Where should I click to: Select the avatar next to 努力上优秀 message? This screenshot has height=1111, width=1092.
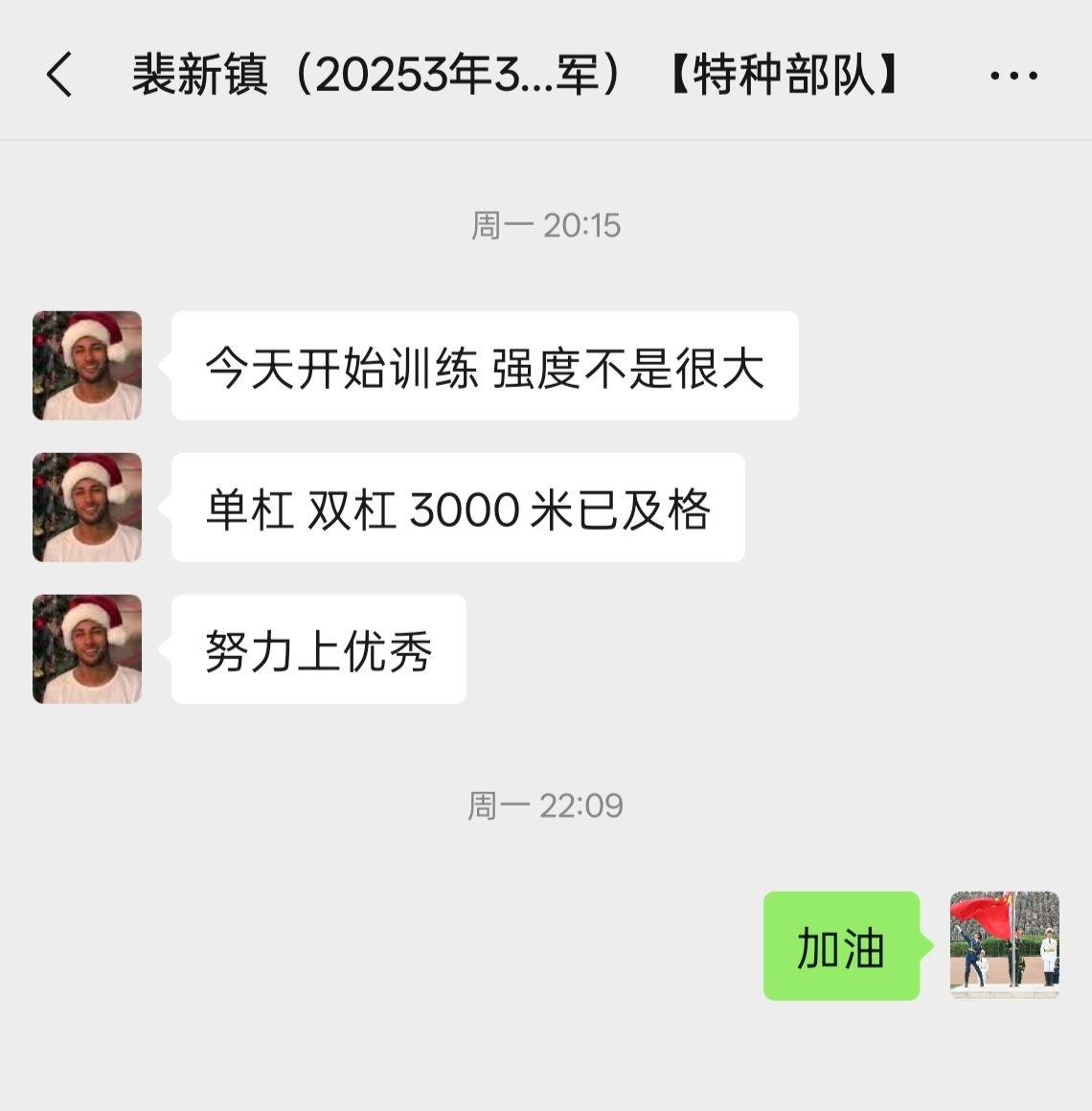(x=86, y=648)
